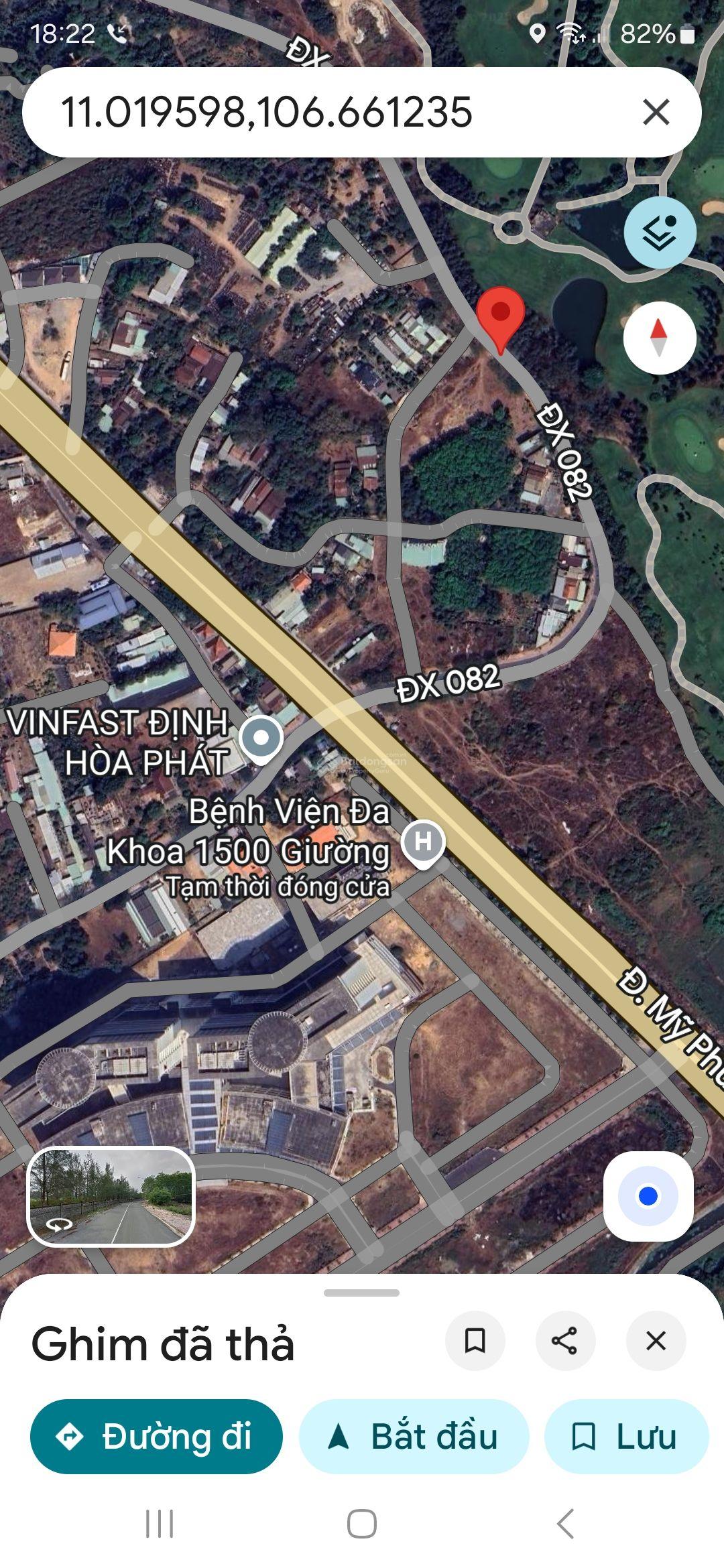Close the dropped pin panel
Viewport: 724px width, 1568px height.
655,1341
